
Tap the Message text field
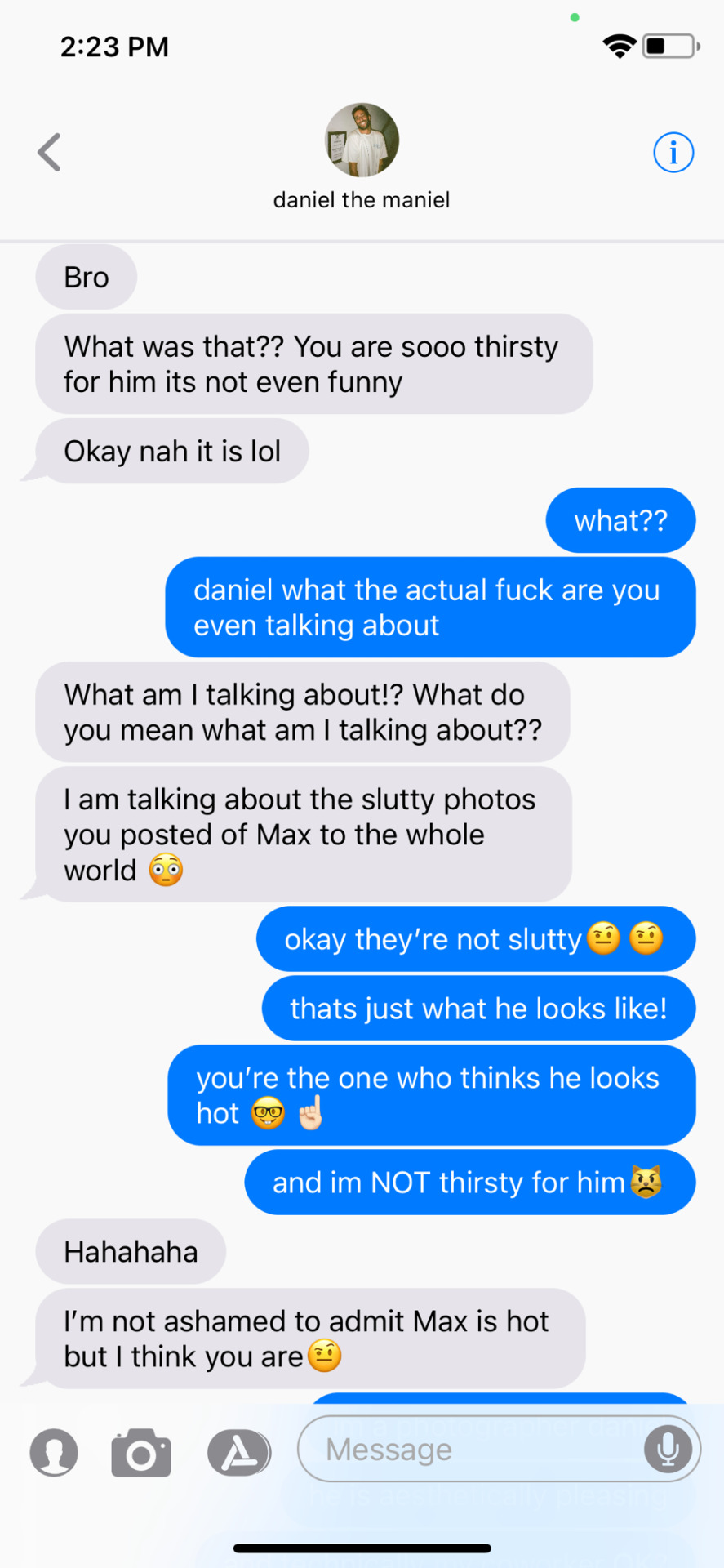pos(473,1450)
